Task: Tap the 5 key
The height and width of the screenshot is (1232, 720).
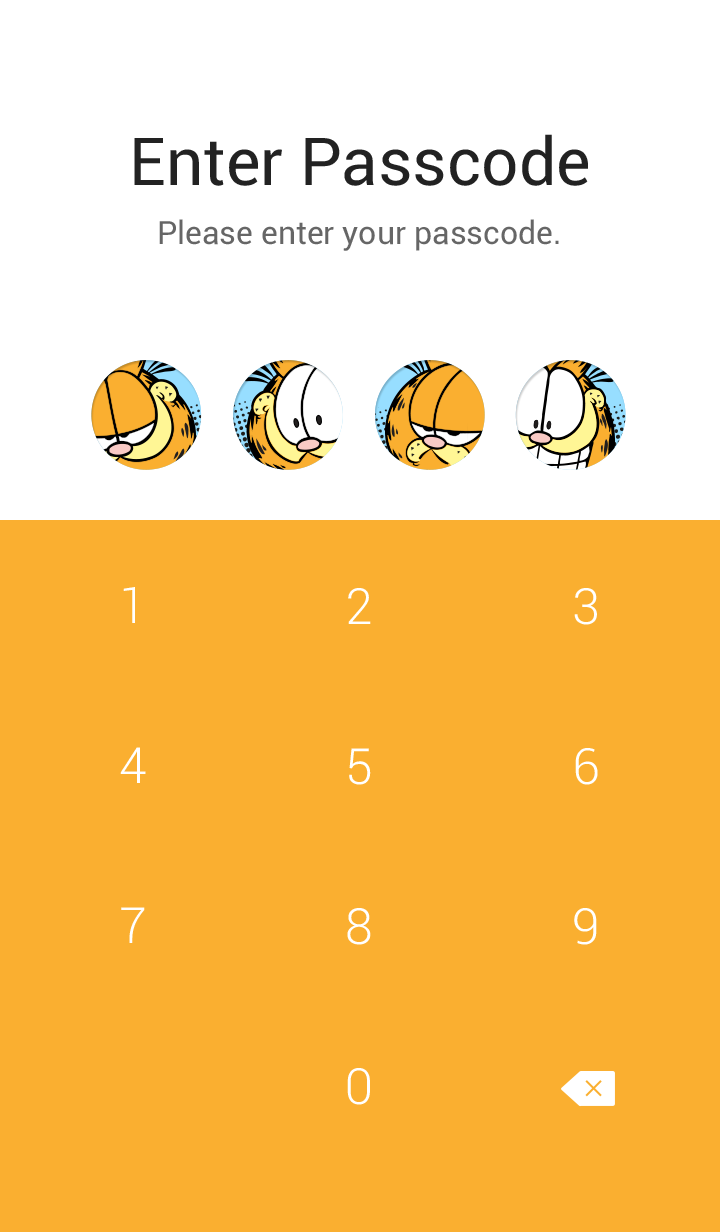Action: click(x=359, y=766)
